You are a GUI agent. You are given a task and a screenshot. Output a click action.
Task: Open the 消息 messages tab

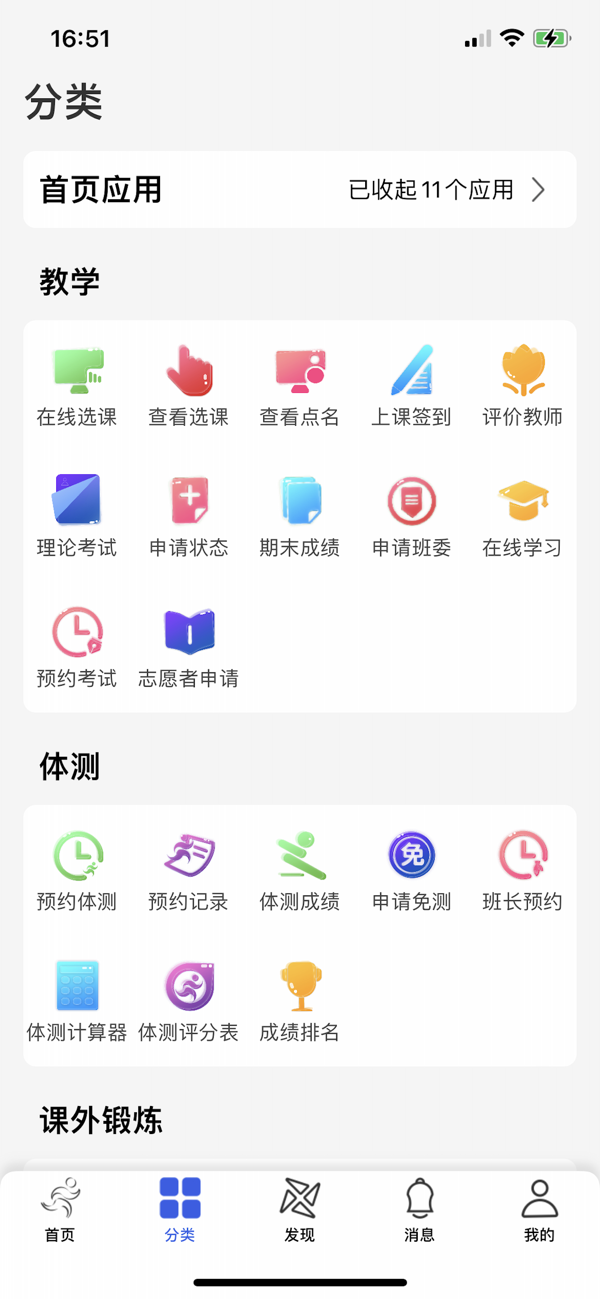(x=420, y=1210)
